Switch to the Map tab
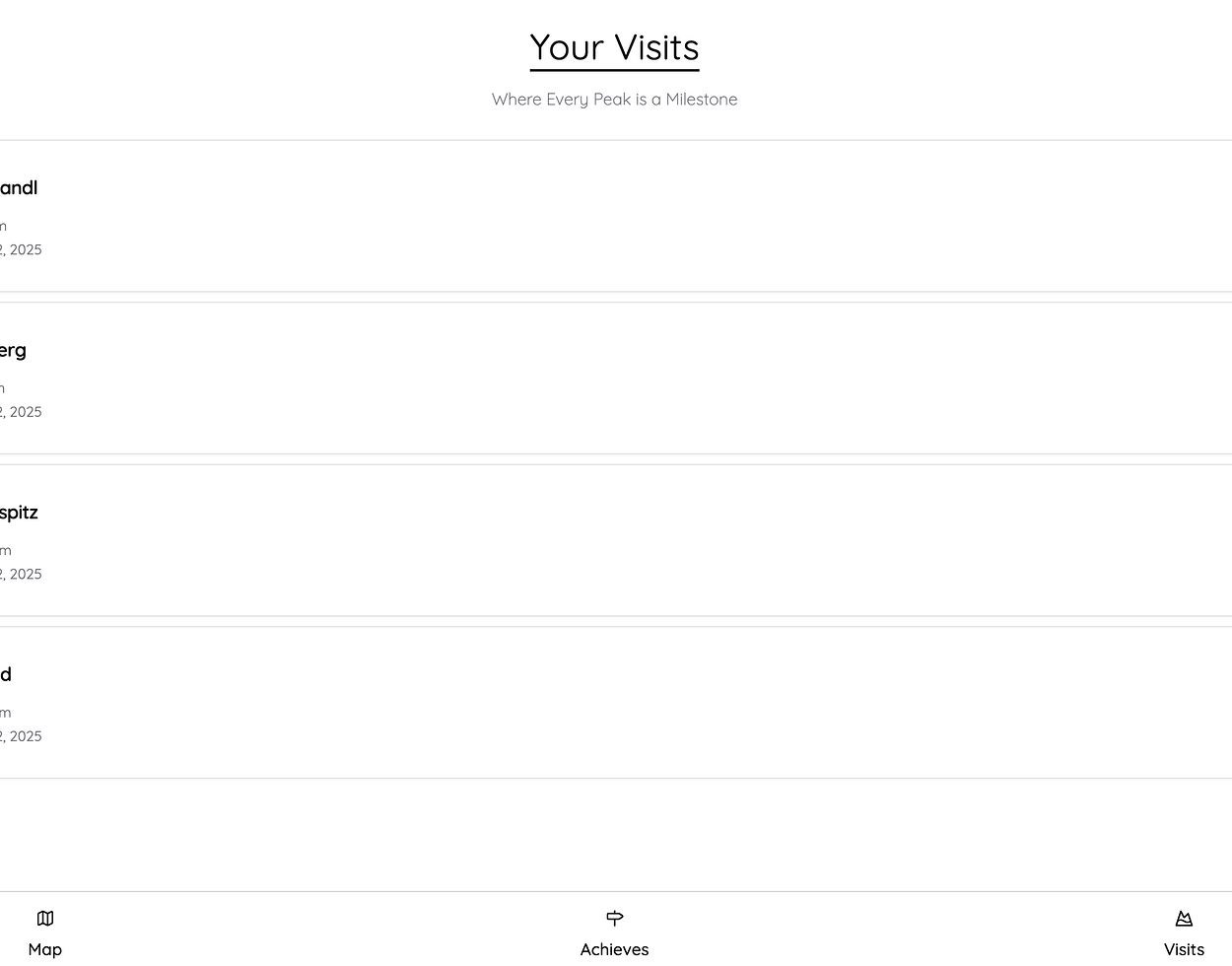This screenshot has height=966, width=1232. (x=45, y=932)
